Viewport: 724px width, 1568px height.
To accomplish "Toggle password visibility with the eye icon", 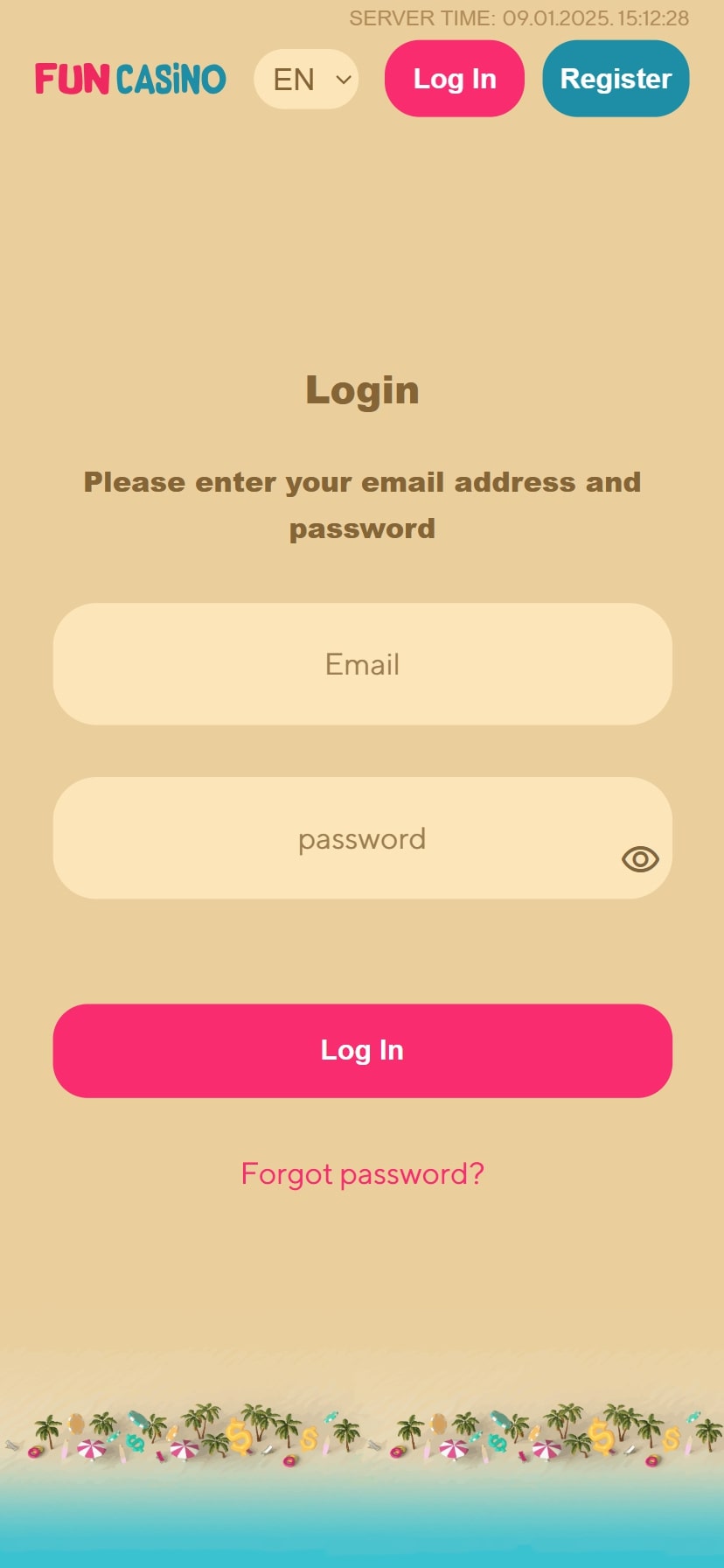I will (x=639, y=860).
